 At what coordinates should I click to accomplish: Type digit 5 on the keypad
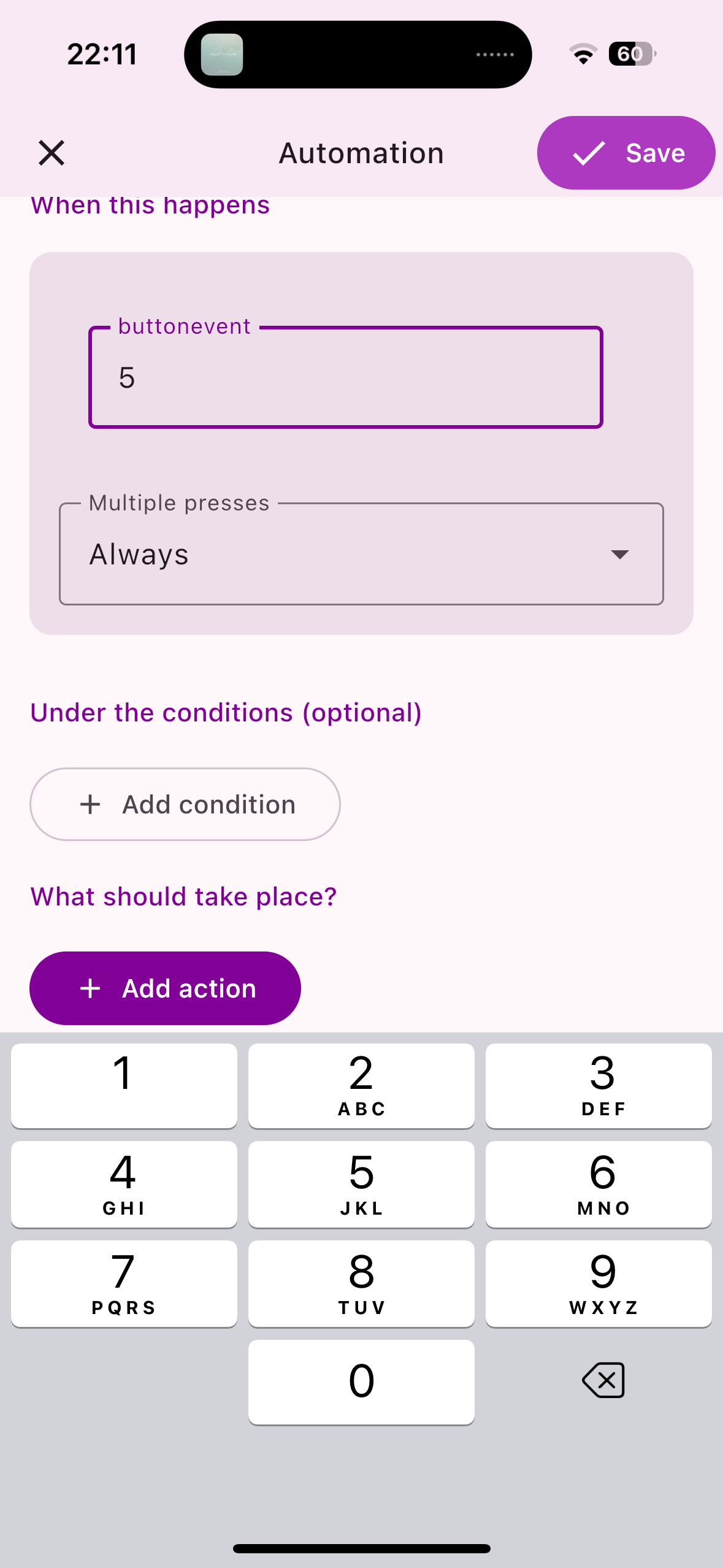point(361,1184)
